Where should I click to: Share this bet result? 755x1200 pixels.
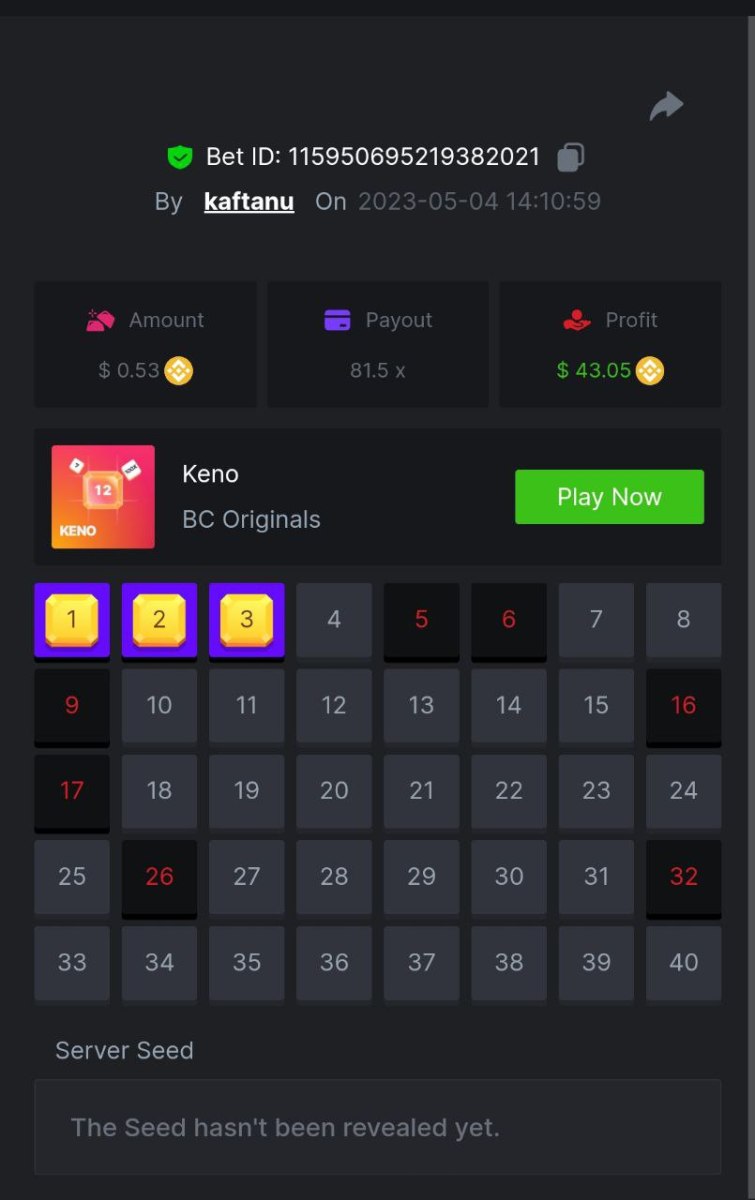(x=666, y=106)
